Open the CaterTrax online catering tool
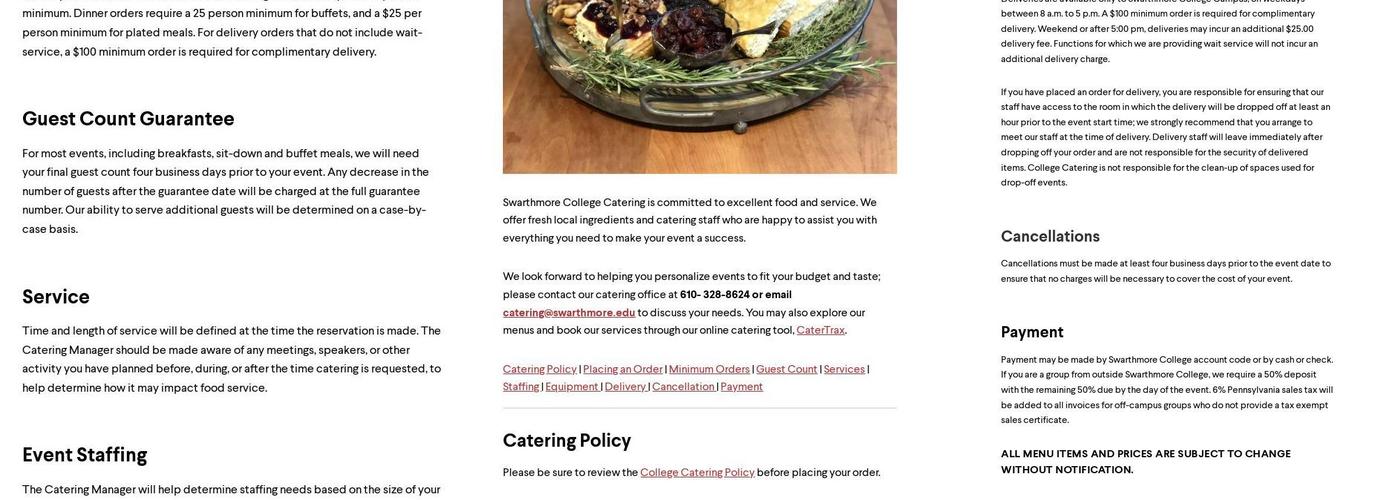The width and height of the screenshot is (1400, 500). 820,330
